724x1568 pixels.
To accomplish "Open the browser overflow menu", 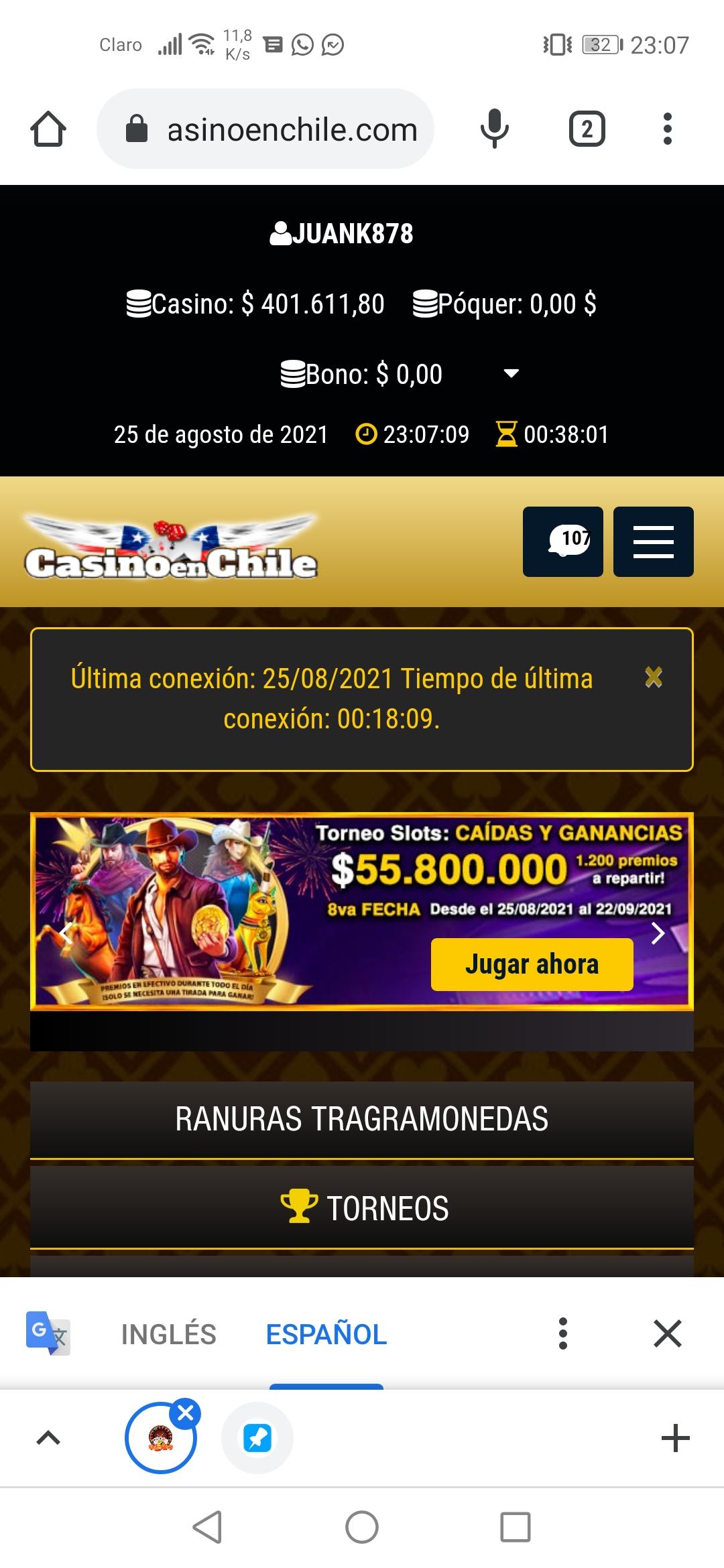I will [x=667, y=129].
